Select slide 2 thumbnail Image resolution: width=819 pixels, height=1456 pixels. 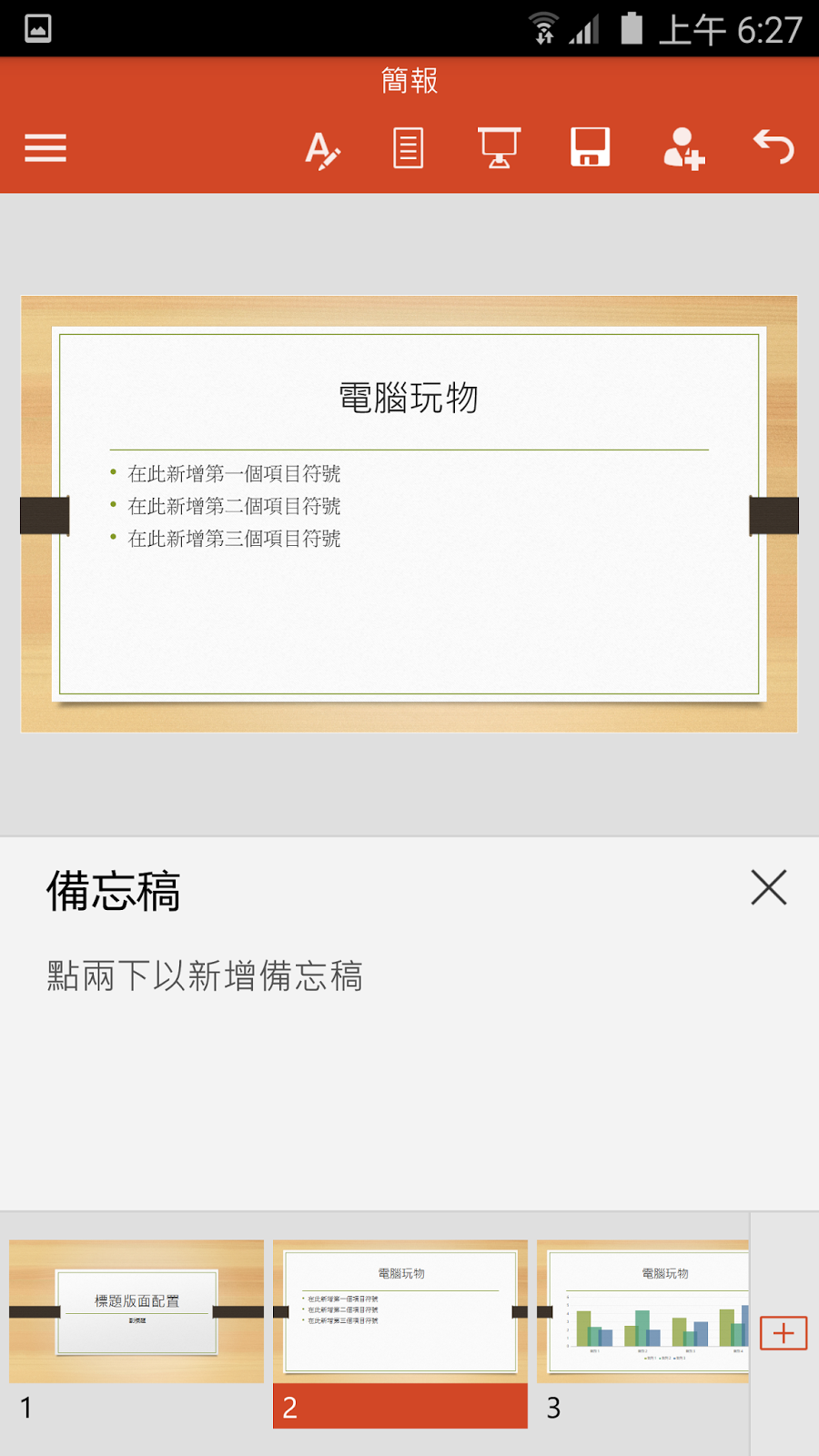400,1311
